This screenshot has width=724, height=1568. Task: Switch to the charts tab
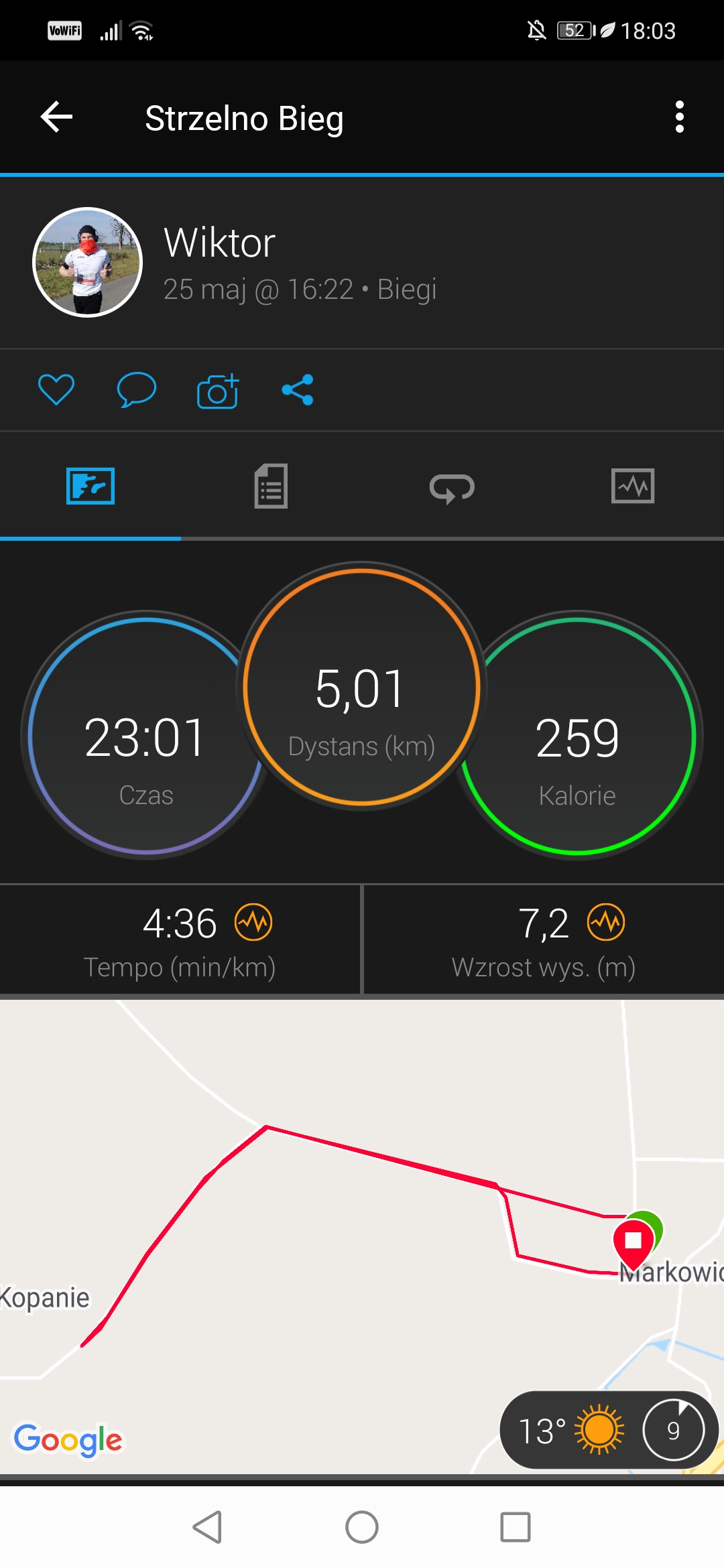[633, 486]
